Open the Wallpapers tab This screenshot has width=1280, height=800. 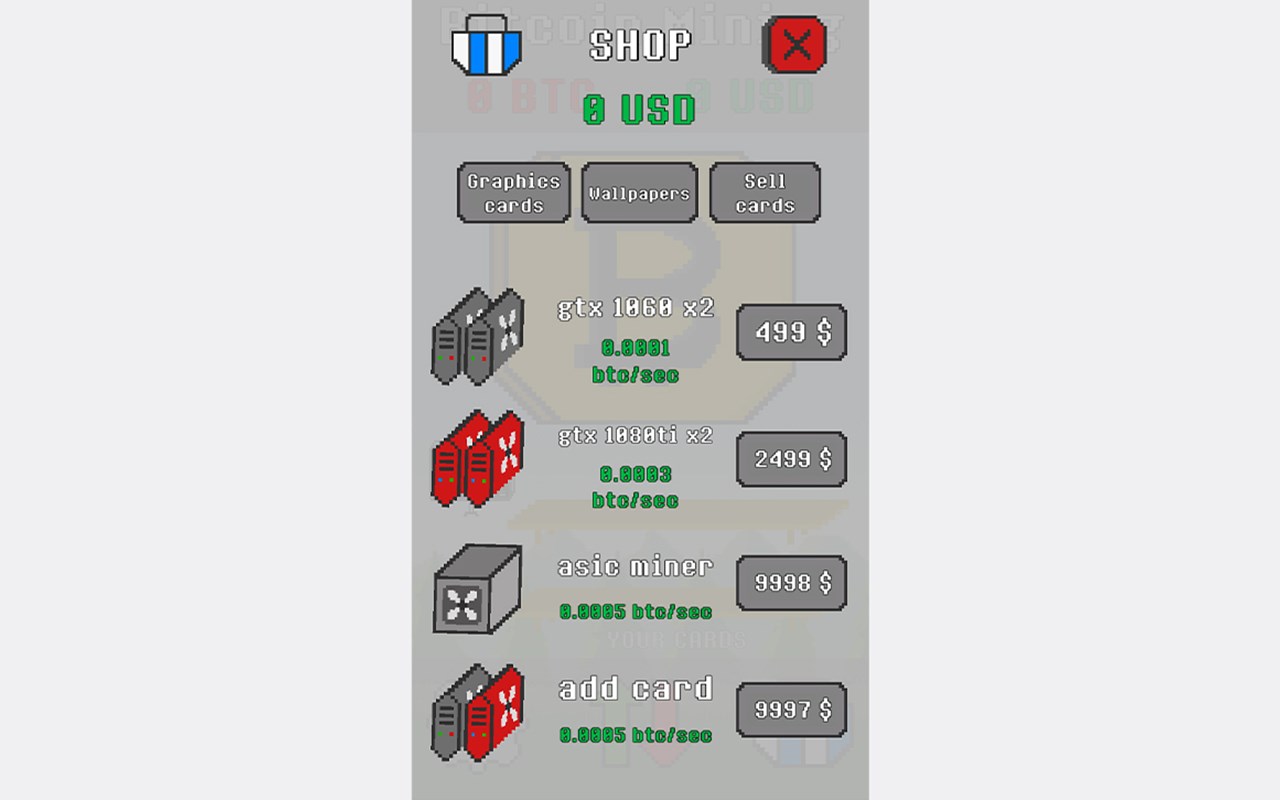tap(639, 193)
